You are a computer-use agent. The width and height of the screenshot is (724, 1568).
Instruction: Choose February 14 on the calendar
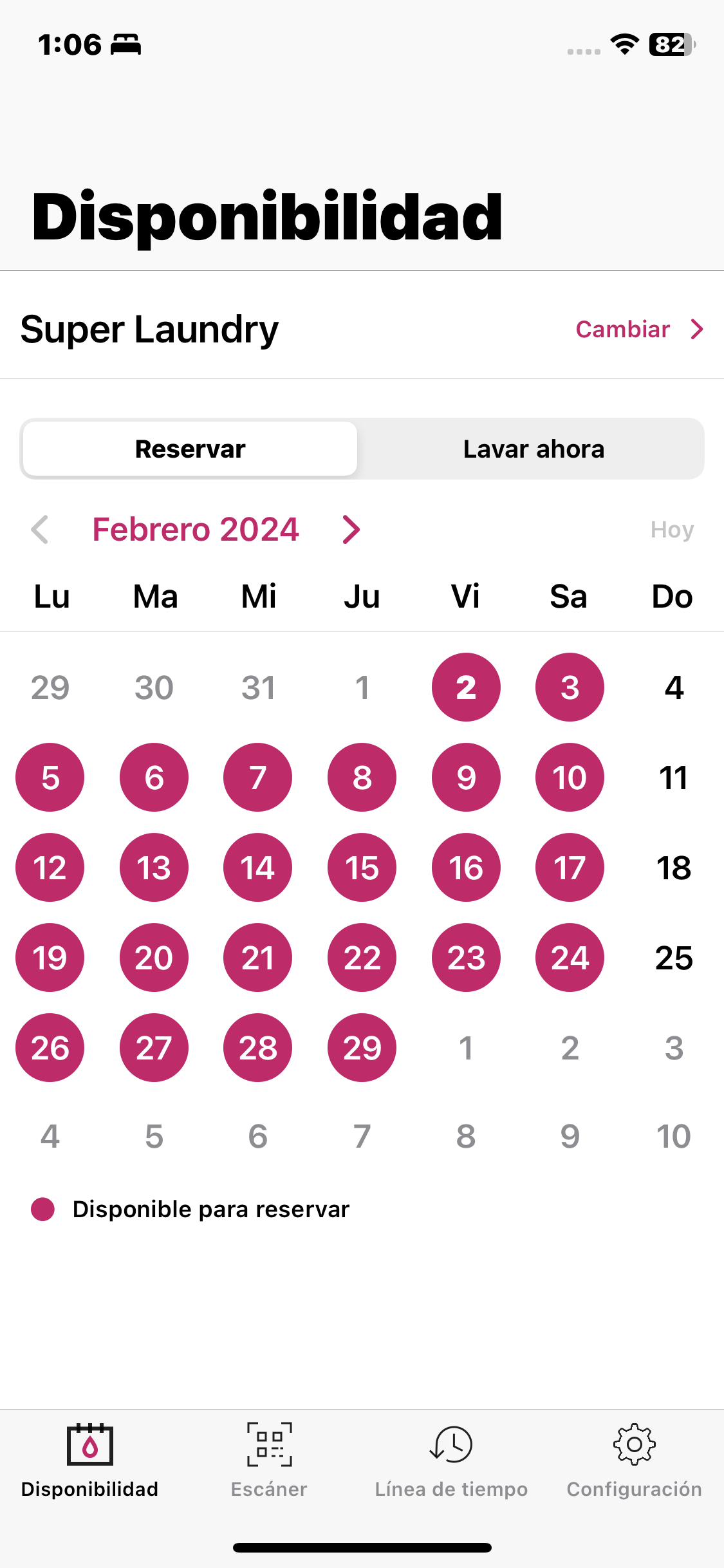257,868
